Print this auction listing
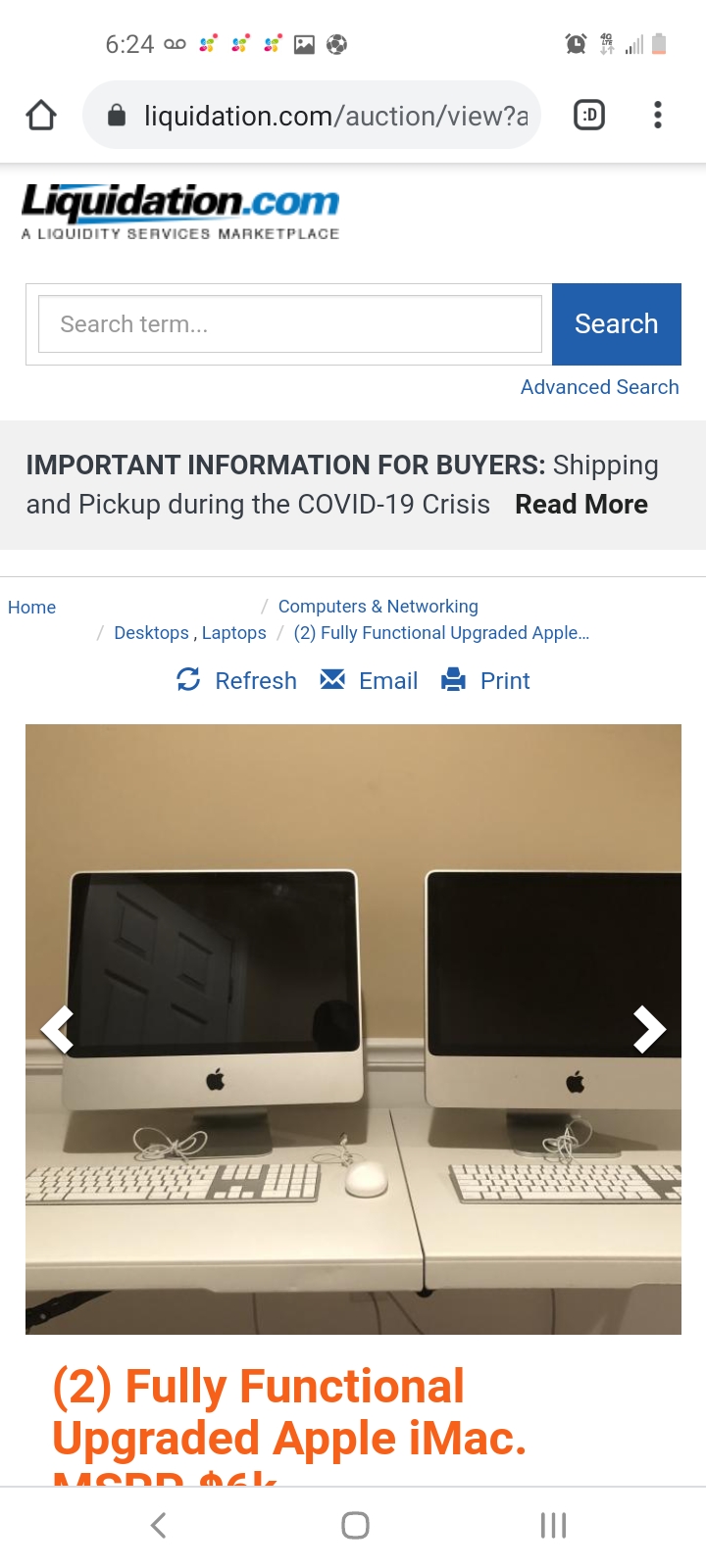706x1568 pixels. [486, 680]
